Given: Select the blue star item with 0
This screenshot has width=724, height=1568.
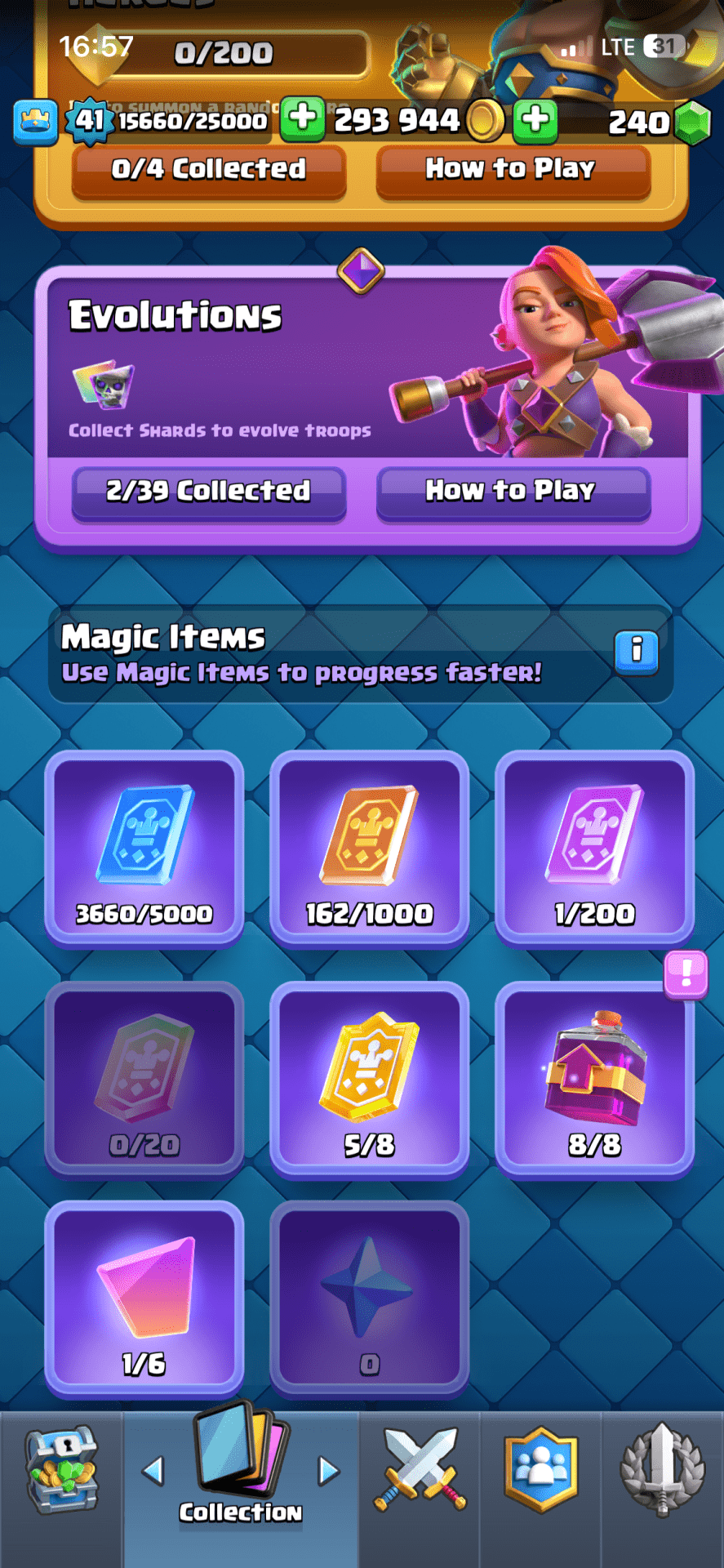Looking at the screenshot, I should click(x=369, y=1298).
